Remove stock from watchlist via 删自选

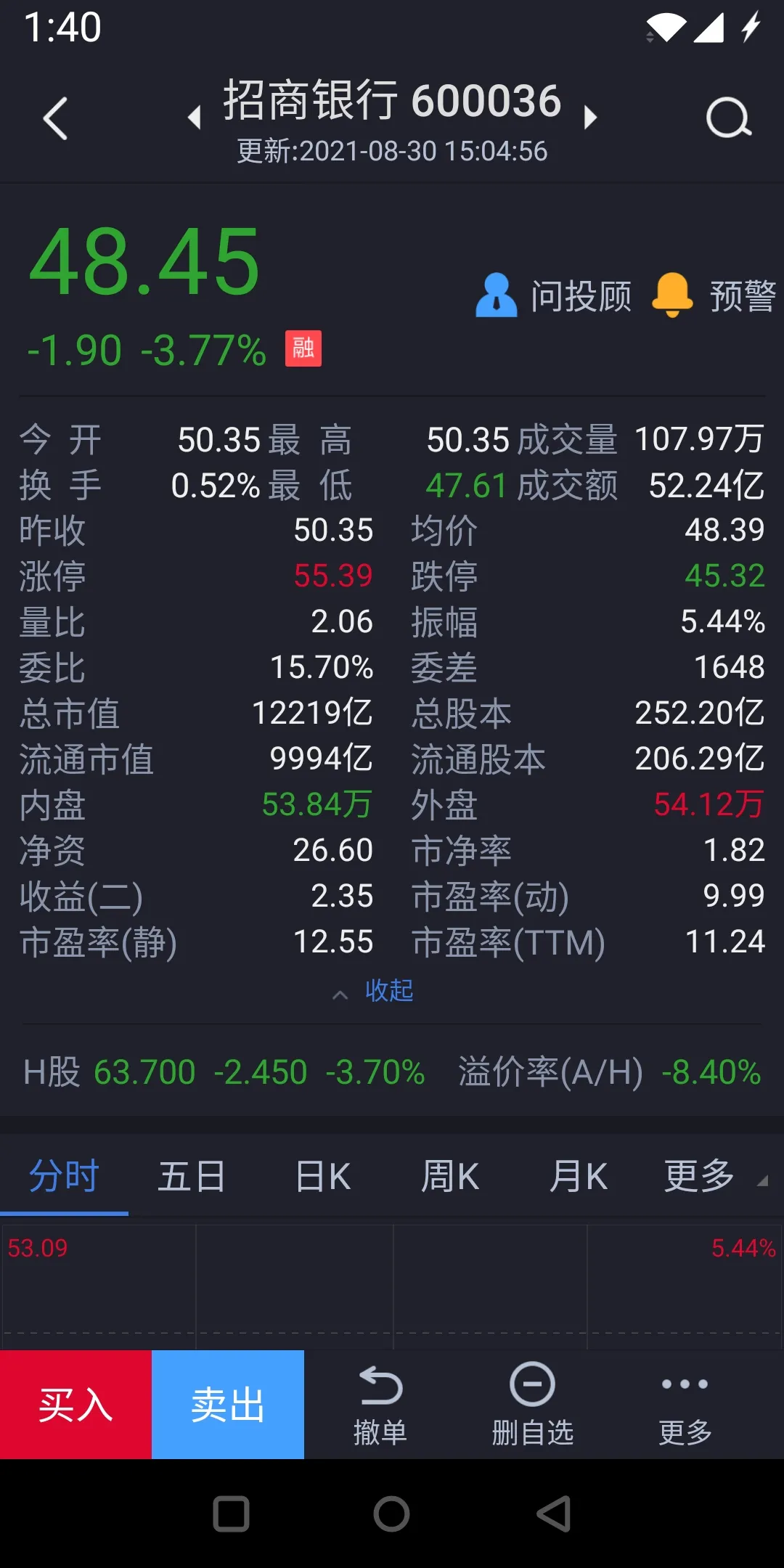click(533, 1405)
